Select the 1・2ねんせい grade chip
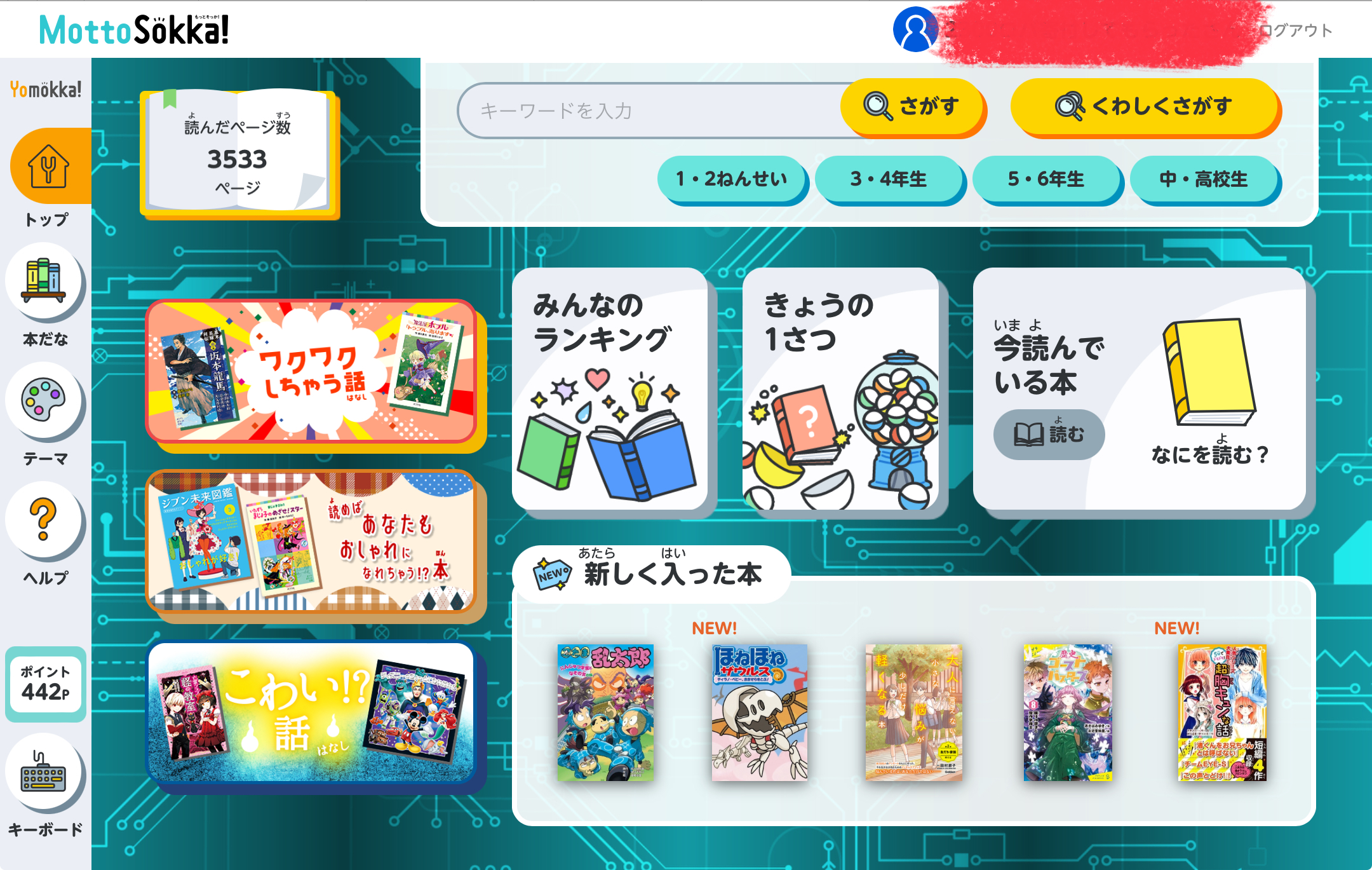 tap(732, 179)
